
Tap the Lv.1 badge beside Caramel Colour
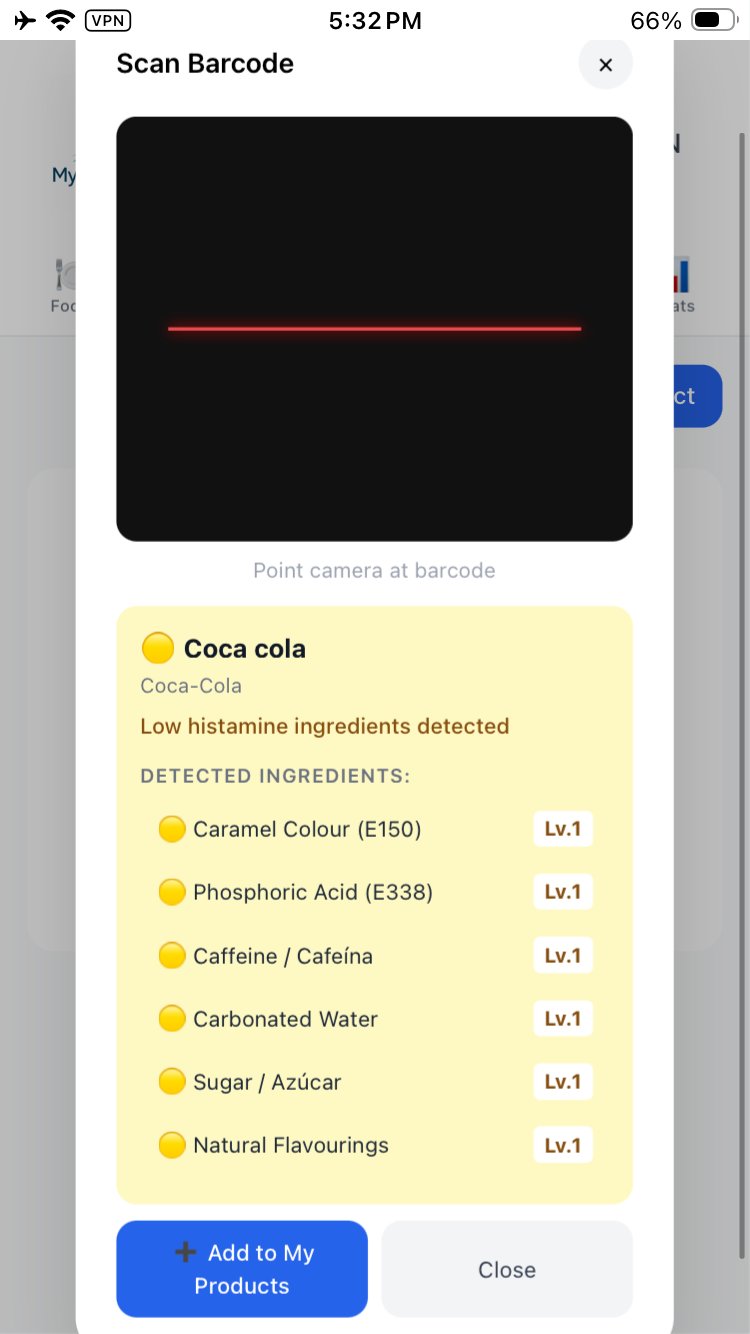click(x=562, y=828)
